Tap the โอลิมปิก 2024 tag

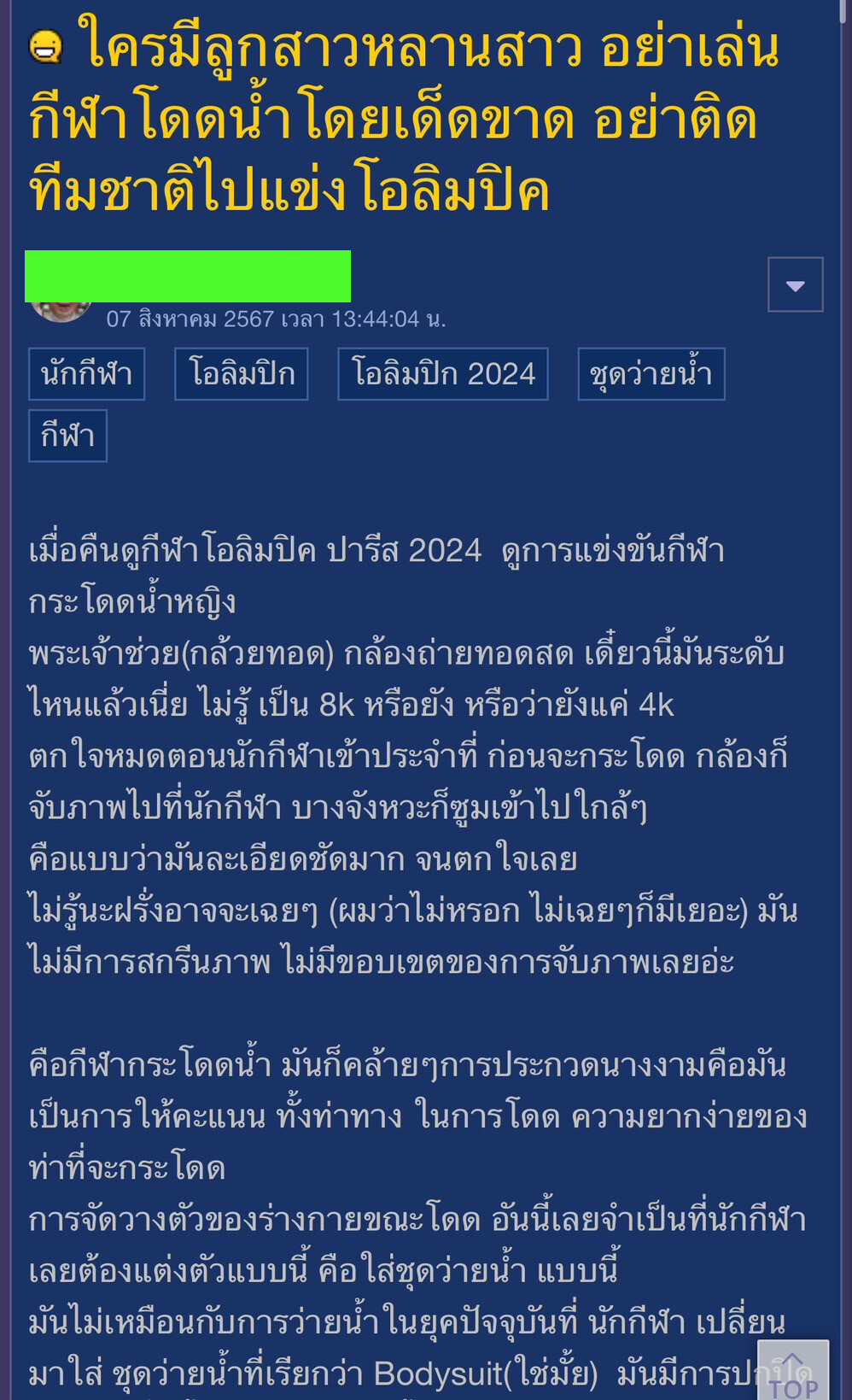(x=442, y=374)
